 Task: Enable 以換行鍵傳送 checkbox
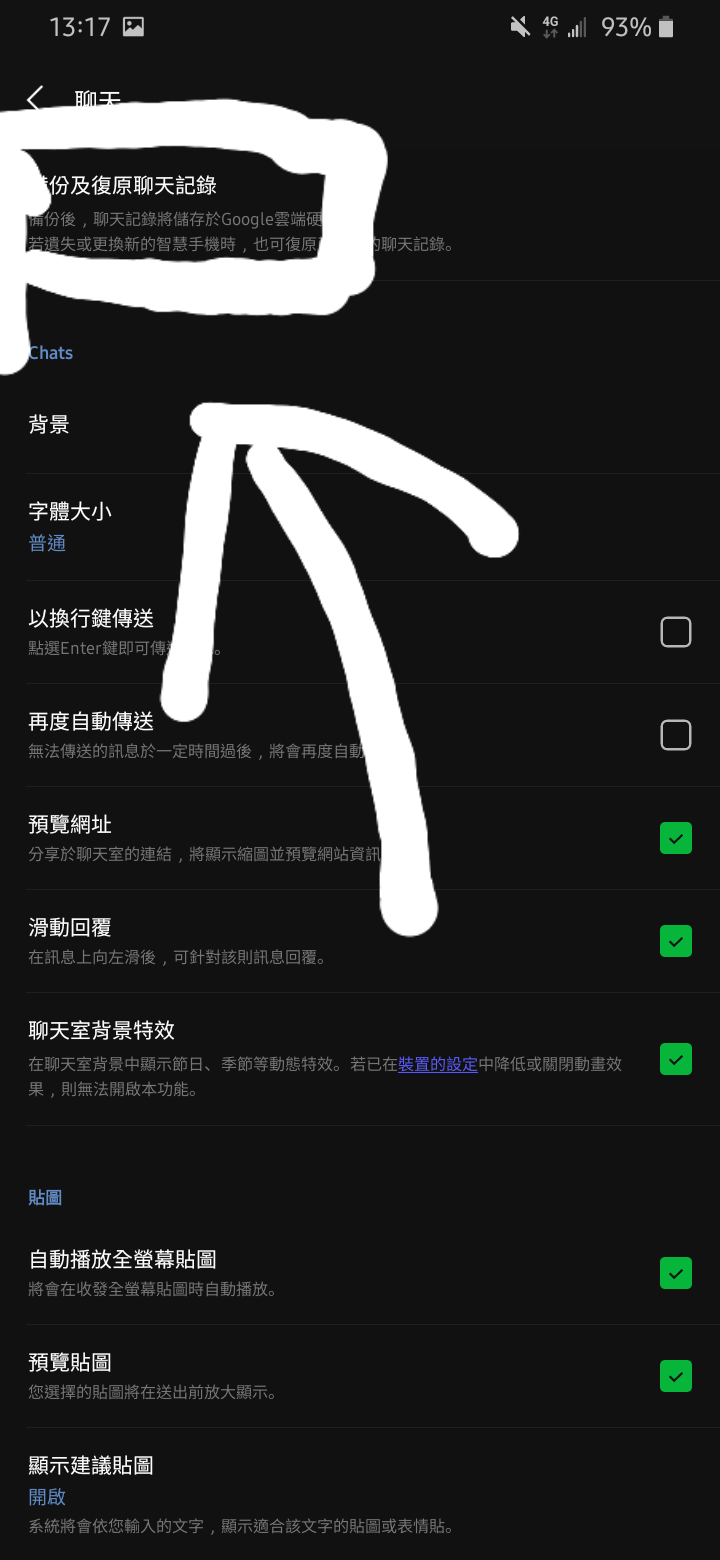[x=676, y=631]
